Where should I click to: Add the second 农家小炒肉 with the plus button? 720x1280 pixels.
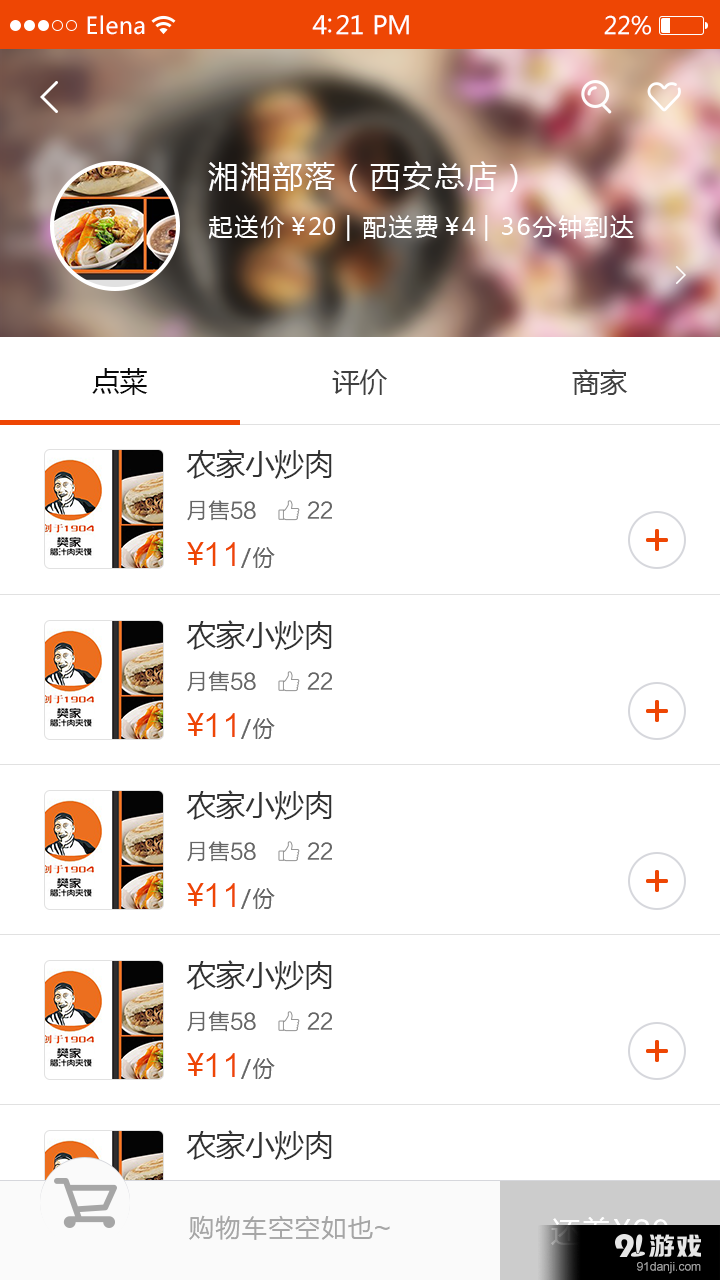tap(656, 710)
